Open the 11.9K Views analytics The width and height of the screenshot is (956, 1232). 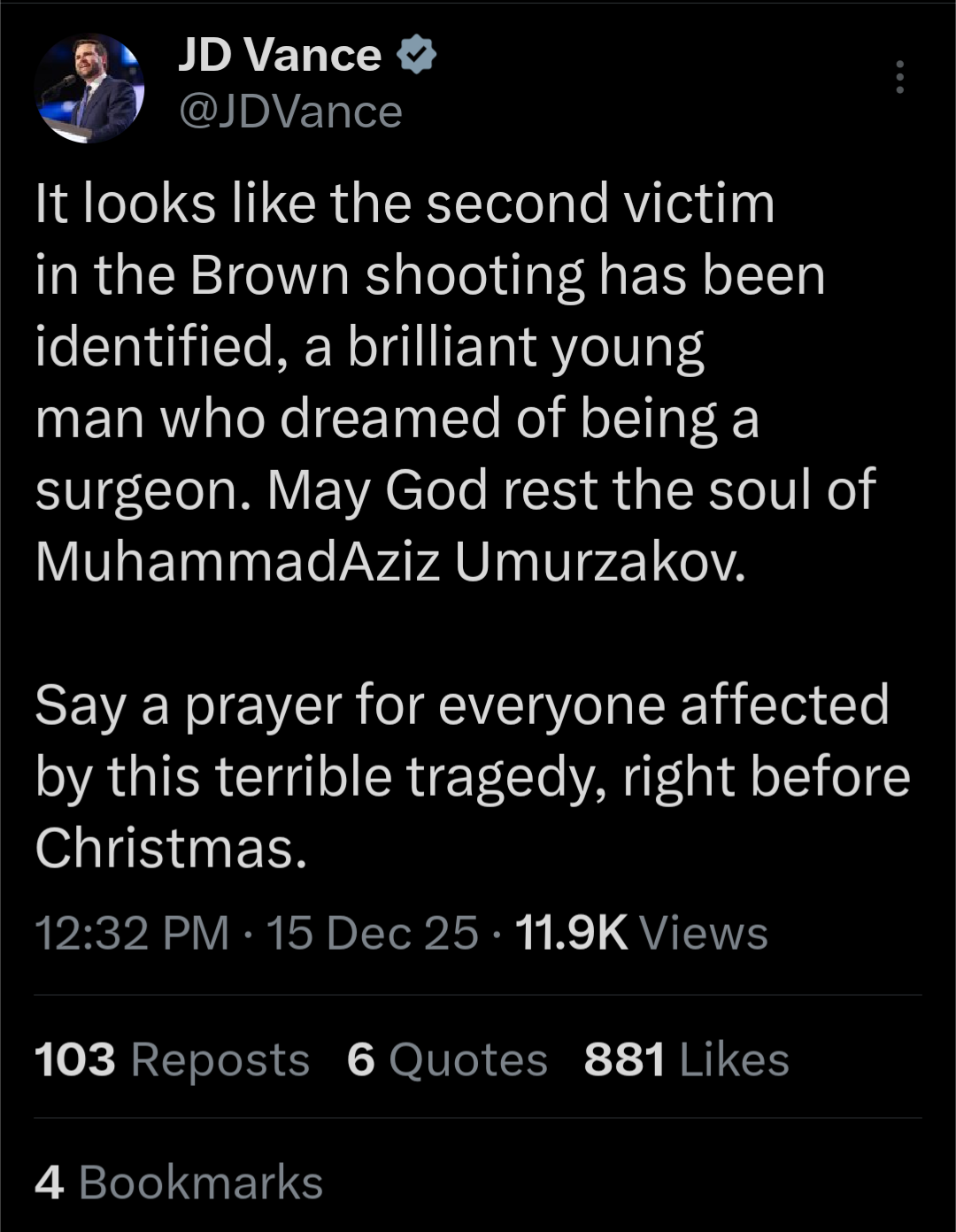(x=640, y=933)
